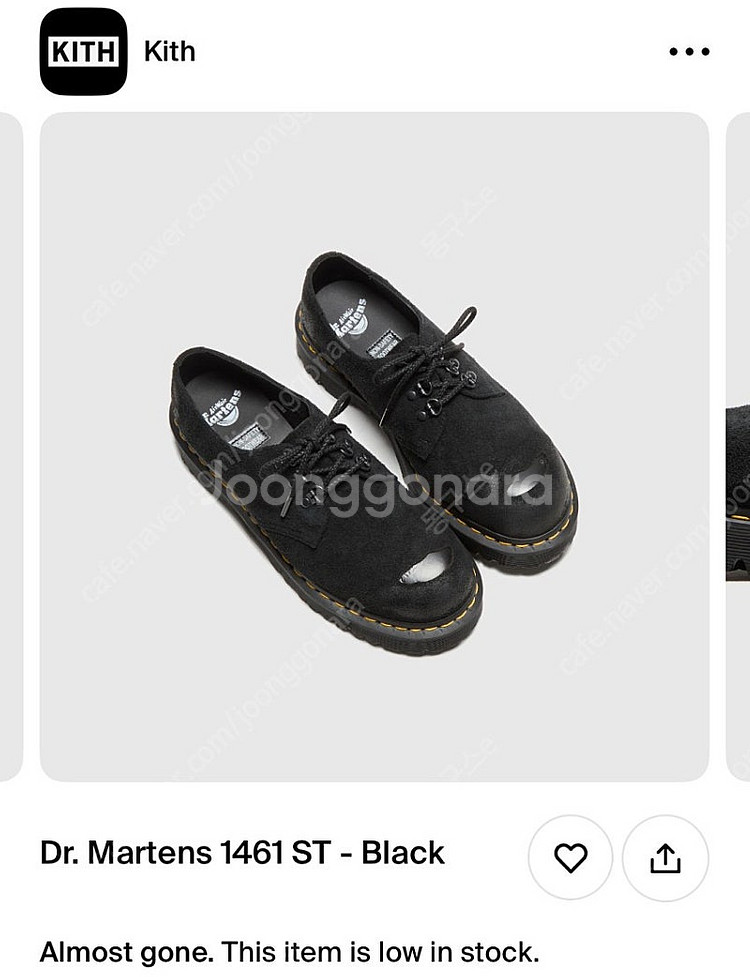Share the Dr. Martens 1461 ST product
The height and width of the screenshot is (977, 750).
point(665,857)
